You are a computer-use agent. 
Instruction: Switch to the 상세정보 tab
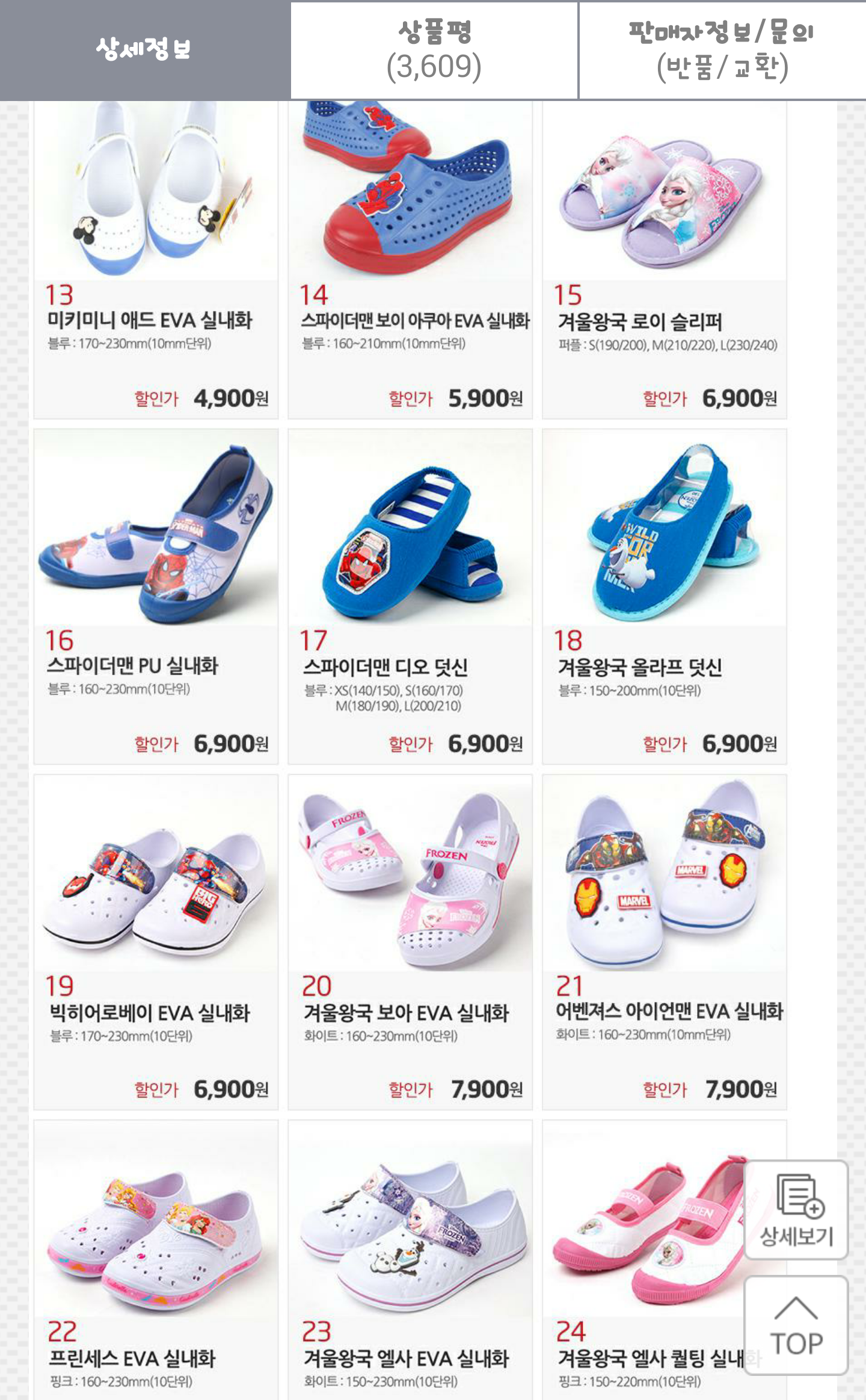(144, 50)
